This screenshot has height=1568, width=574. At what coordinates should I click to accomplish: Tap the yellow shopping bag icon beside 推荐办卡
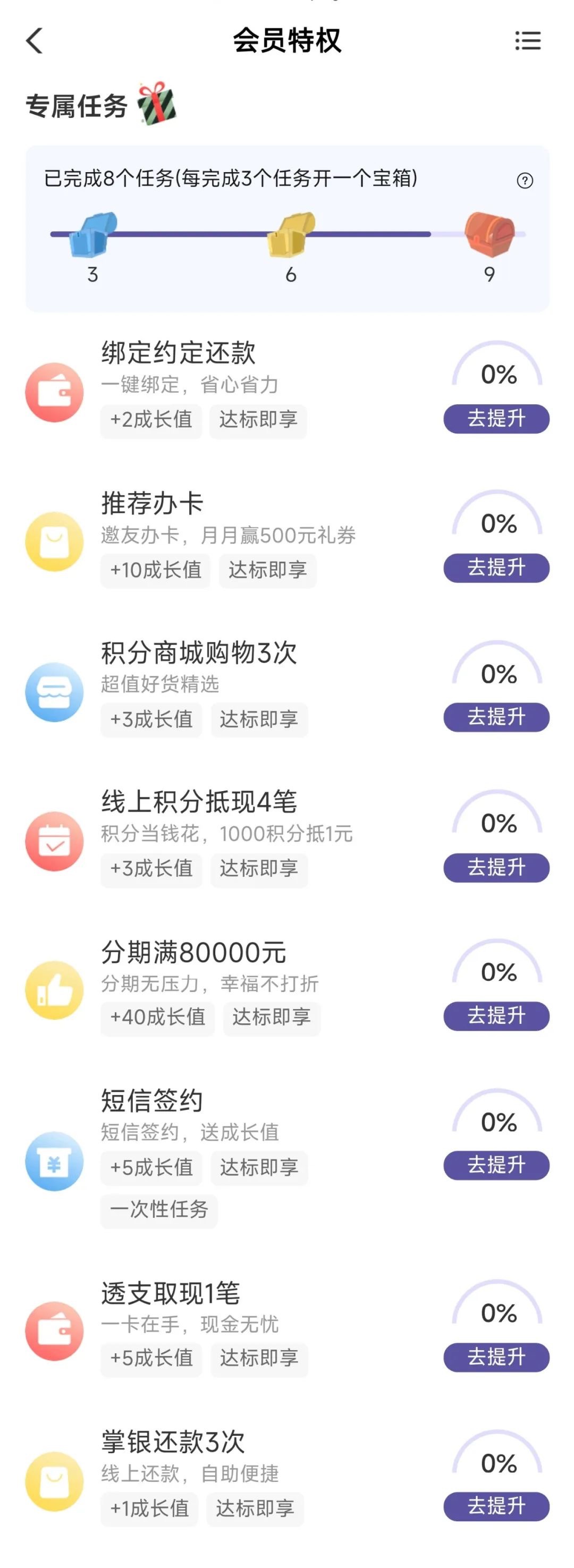coord(54,542)
